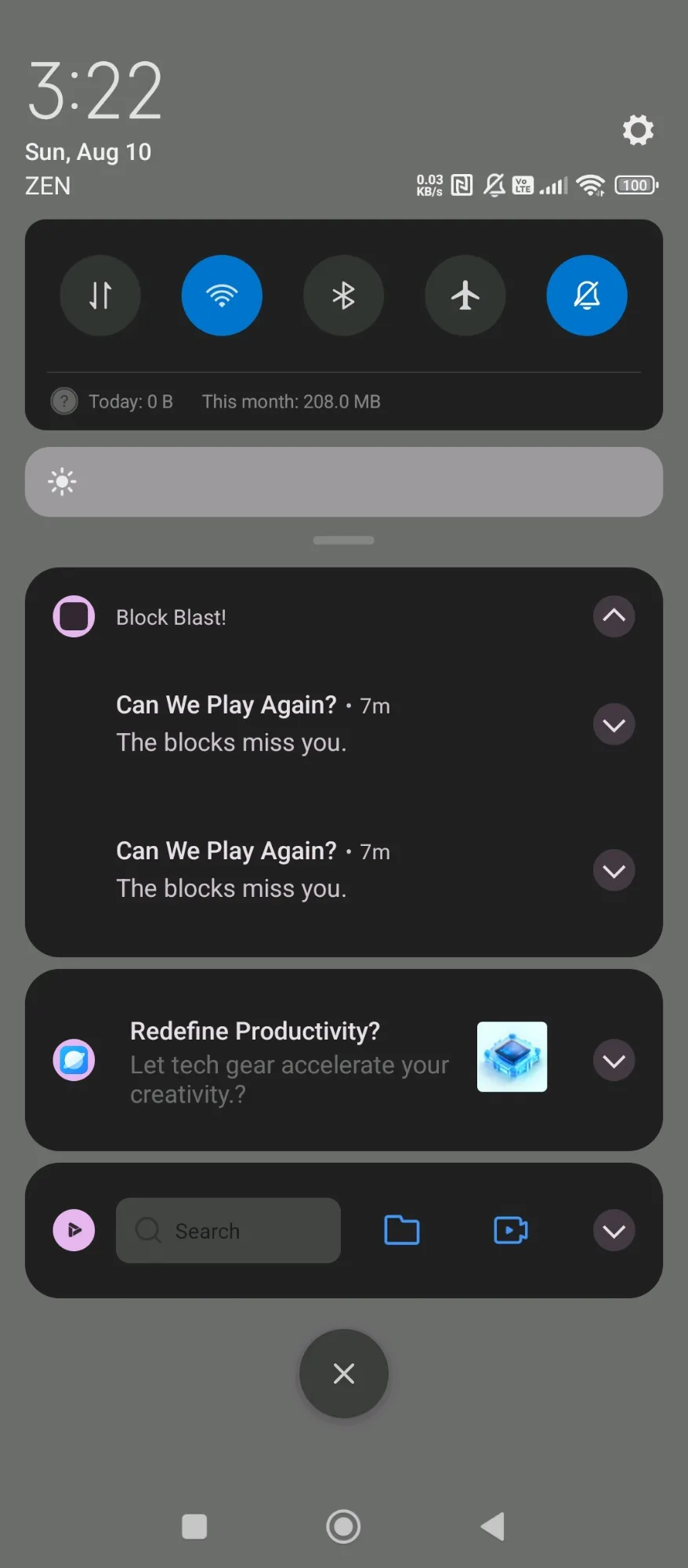The width and height of the screenshot is (688, 1568).
Task: Go to the home screen
Action: [343, 1526]
